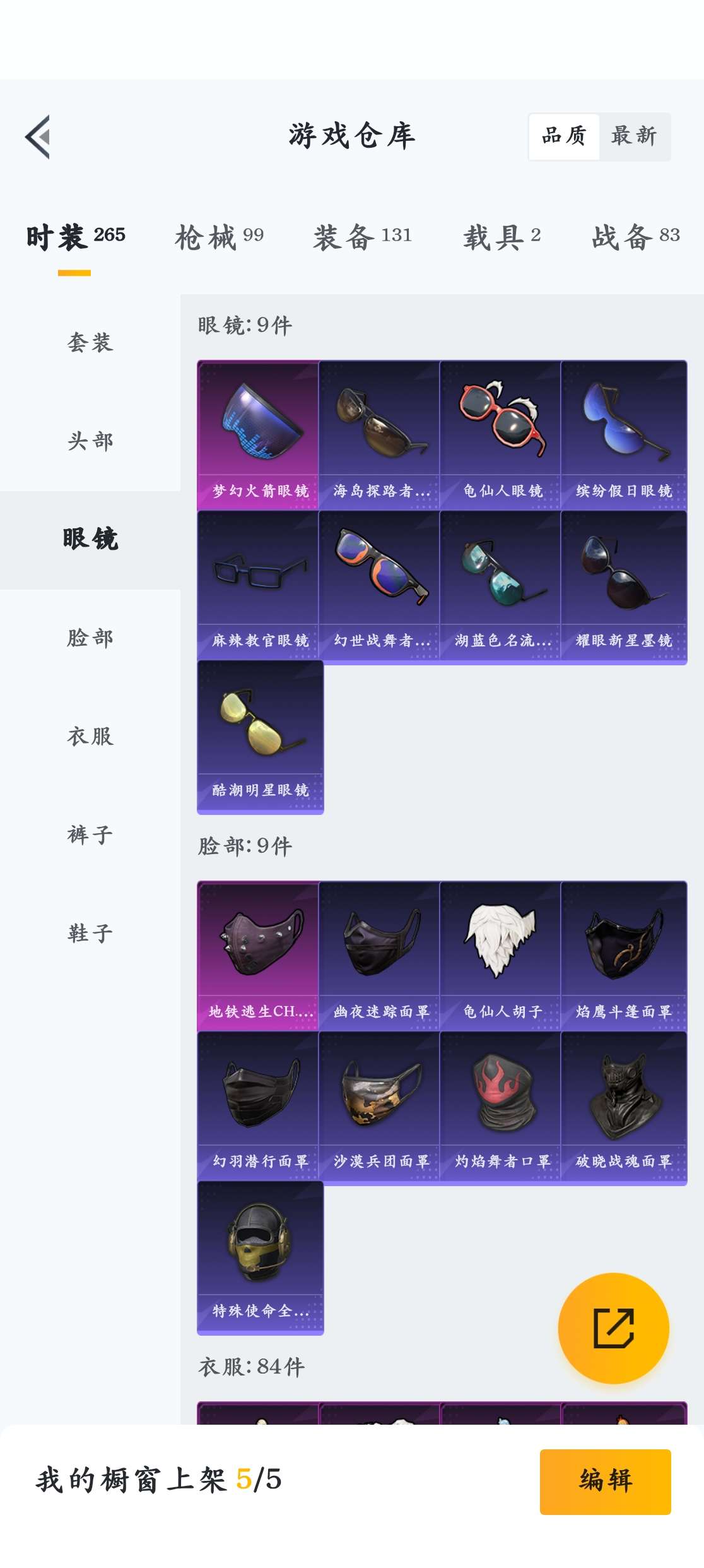
Task: Tap the 编辑 button
Action: click(605, 1481)
